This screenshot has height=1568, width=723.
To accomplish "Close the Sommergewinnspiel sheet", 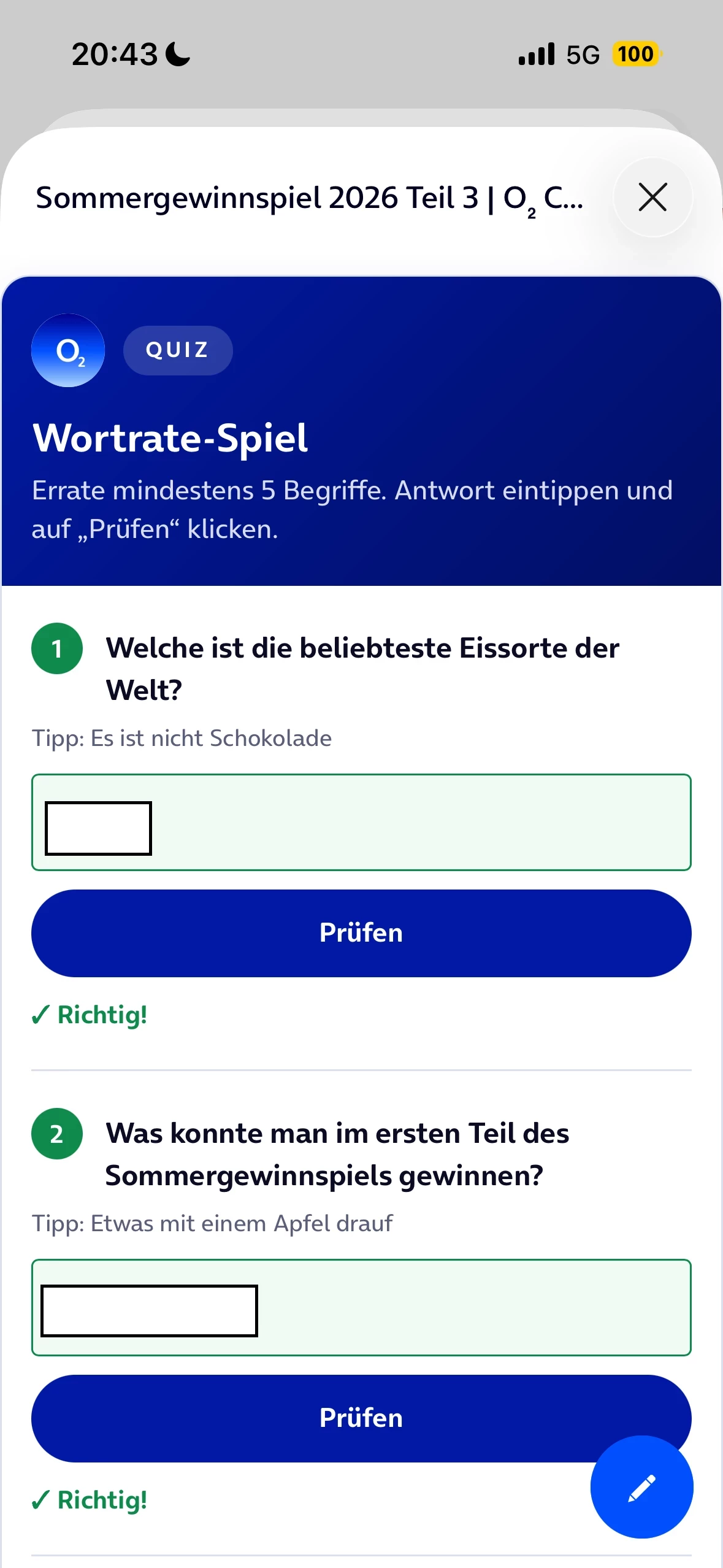I will pos(652,198).
